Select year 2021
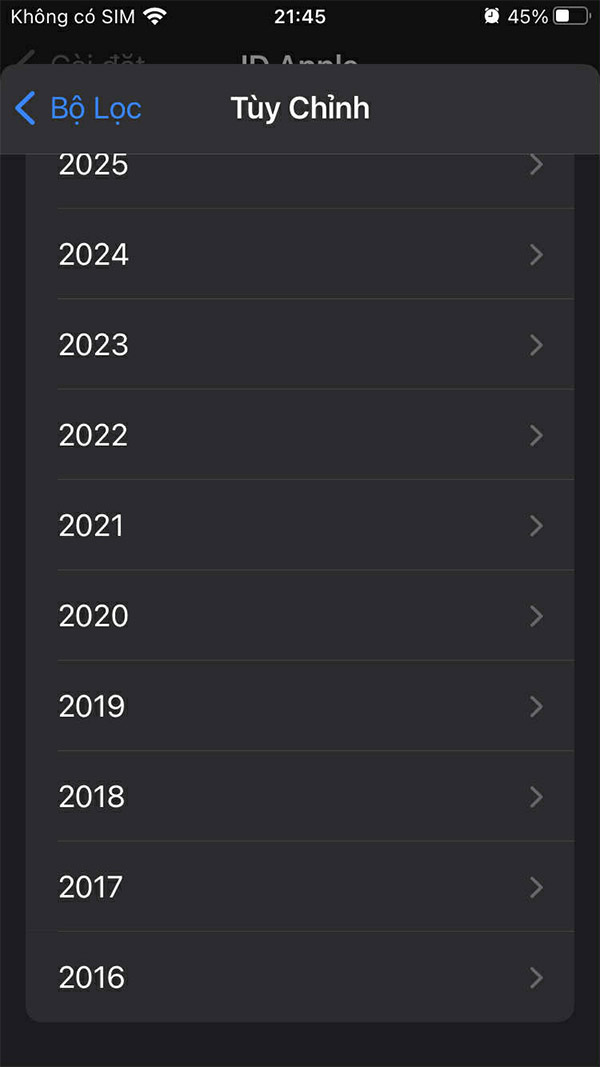Viewport: 600px width, 1067px height. [x=300, y=525]
